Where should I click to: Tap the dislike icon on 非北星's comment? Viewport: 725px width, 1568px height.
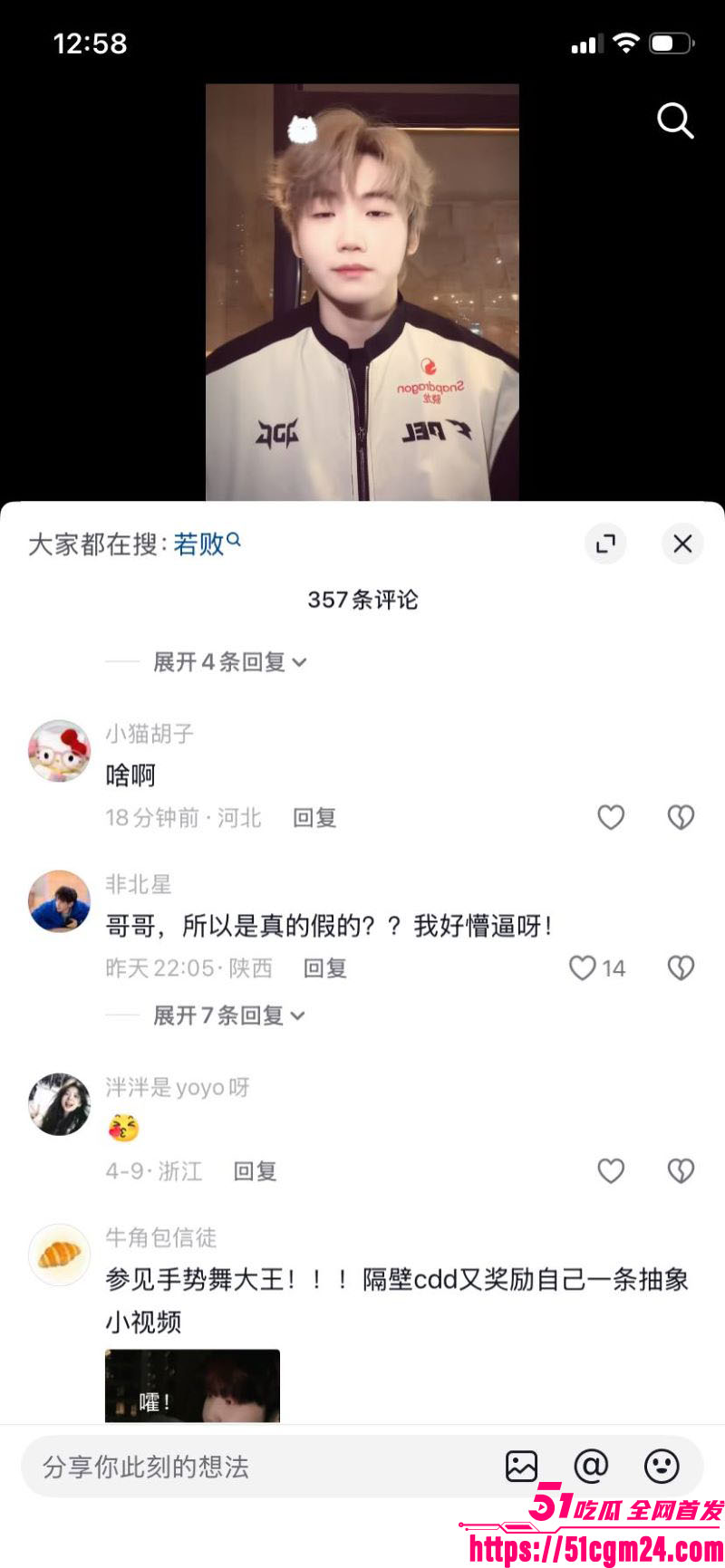pyautogui.click(x=681, y=967)
